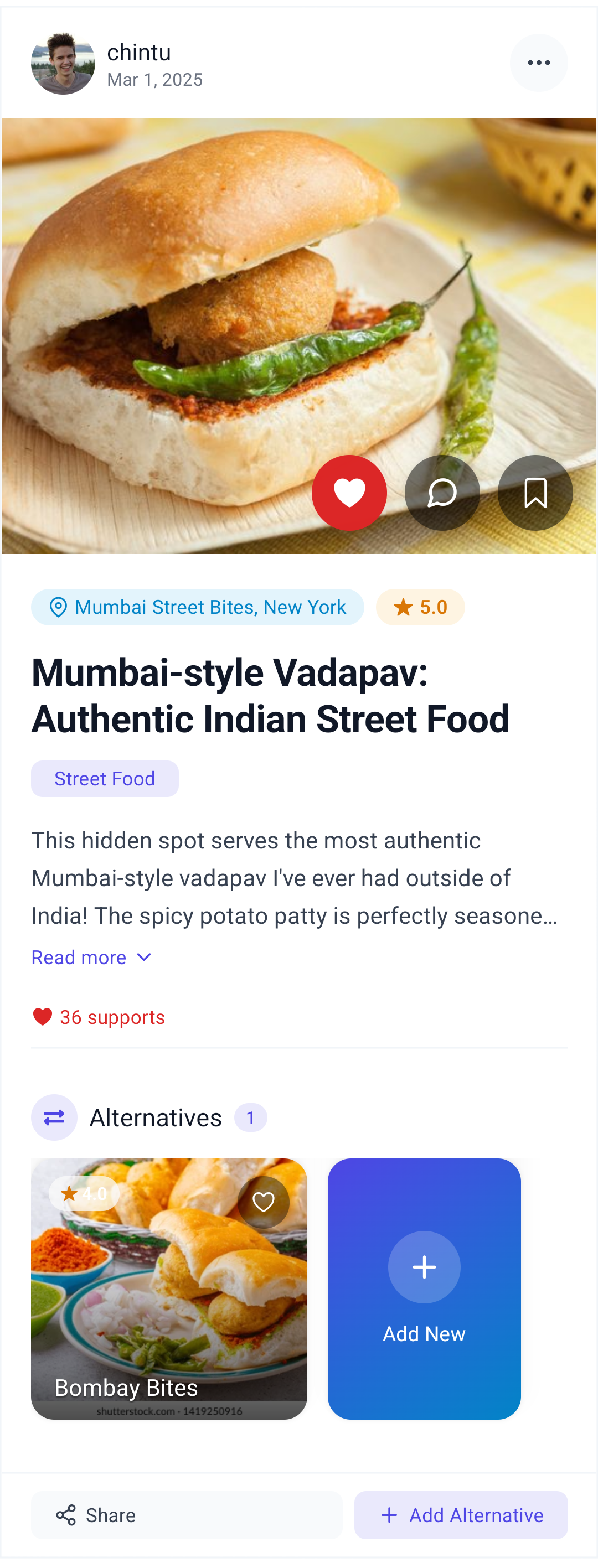Share this post
Image resolution: width=598 pixels, height=1568 pixels.
187,1515
